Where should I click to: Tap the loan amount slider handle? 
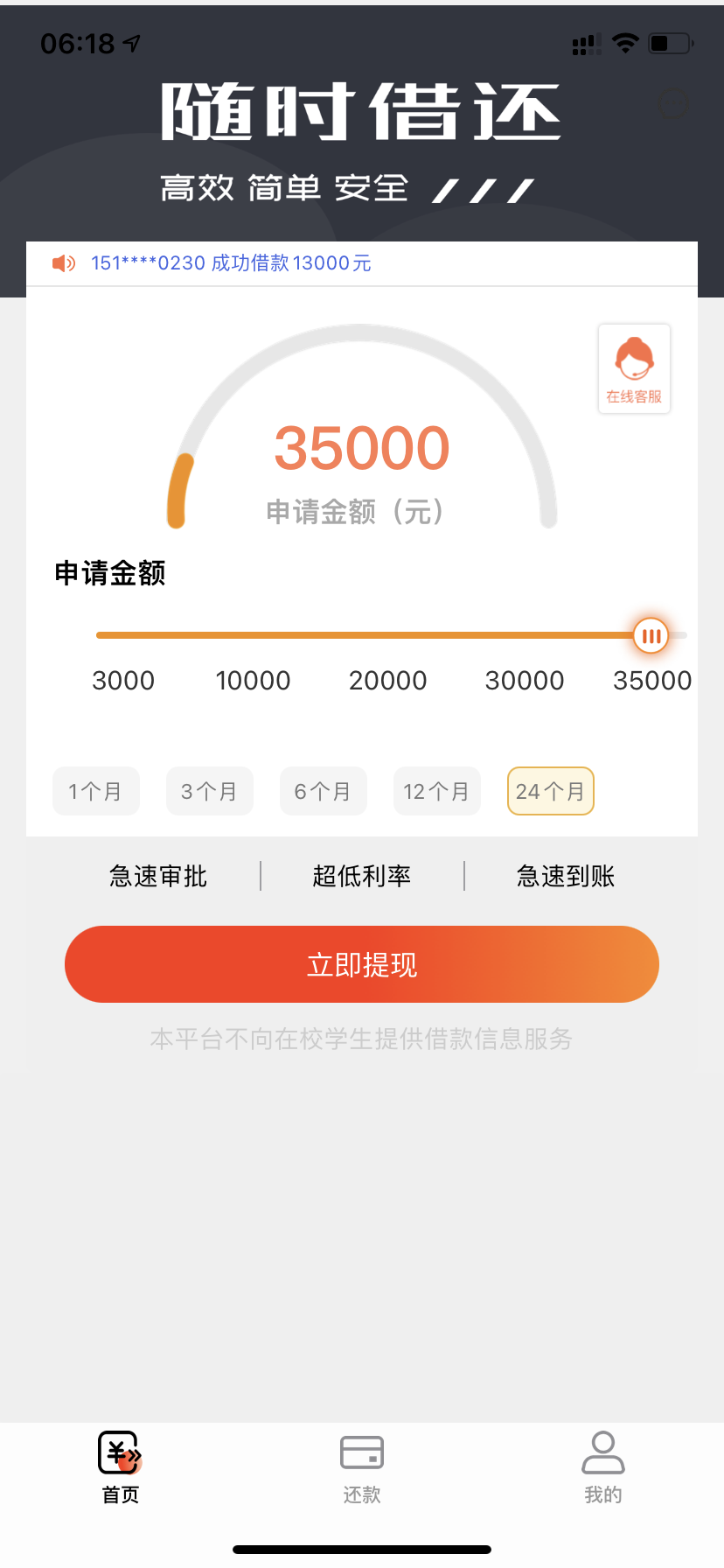pos(651,636)
